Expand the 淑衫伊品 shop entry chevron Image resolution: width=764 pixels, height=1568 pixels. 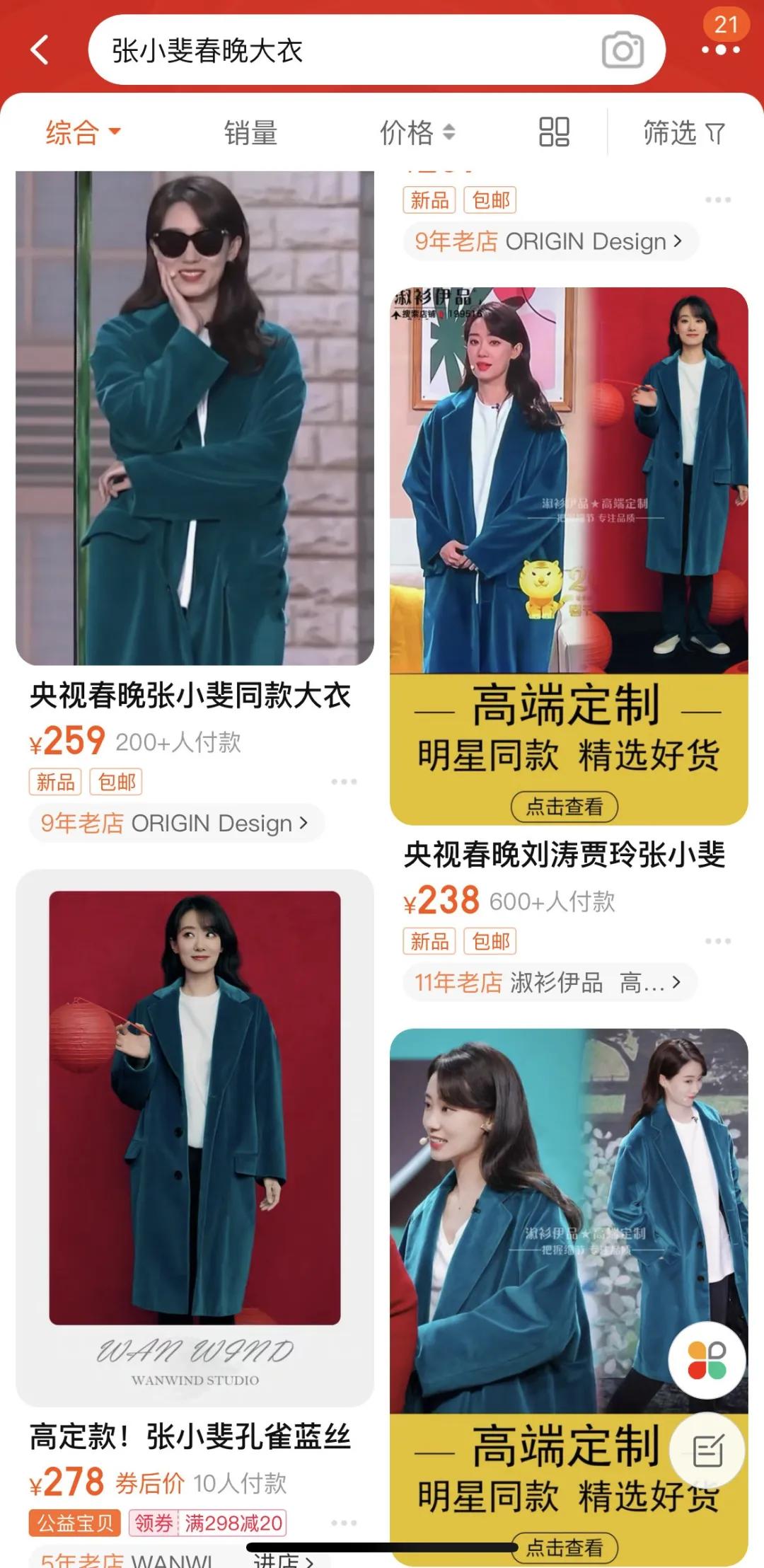pyautogui.click(x=676, y=984)
